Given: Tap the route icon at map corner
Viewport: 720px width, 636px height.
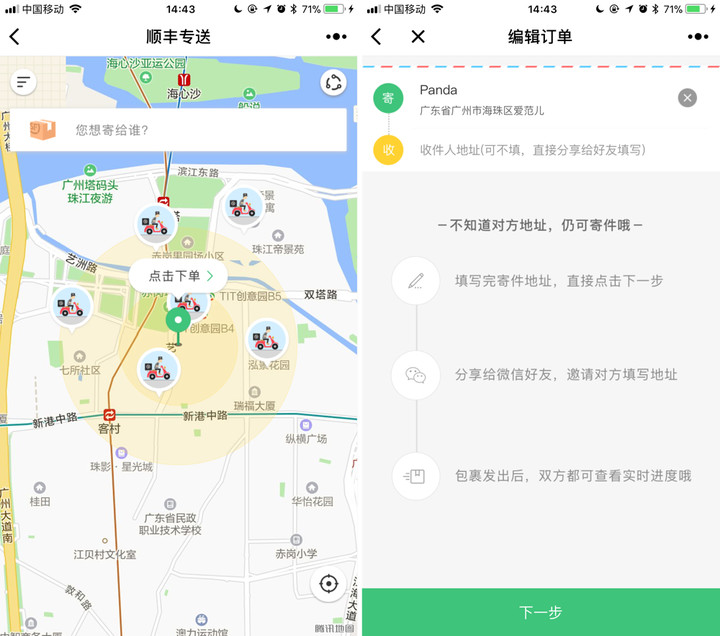Looking at the screenshot, I should [332, 83].
